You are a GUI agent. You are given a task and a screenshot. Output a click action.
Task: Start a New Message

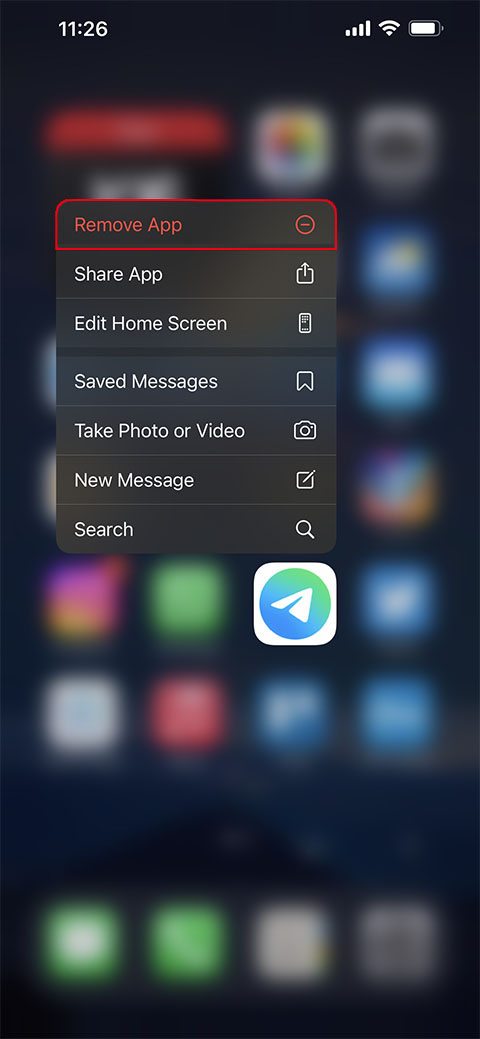196,480
